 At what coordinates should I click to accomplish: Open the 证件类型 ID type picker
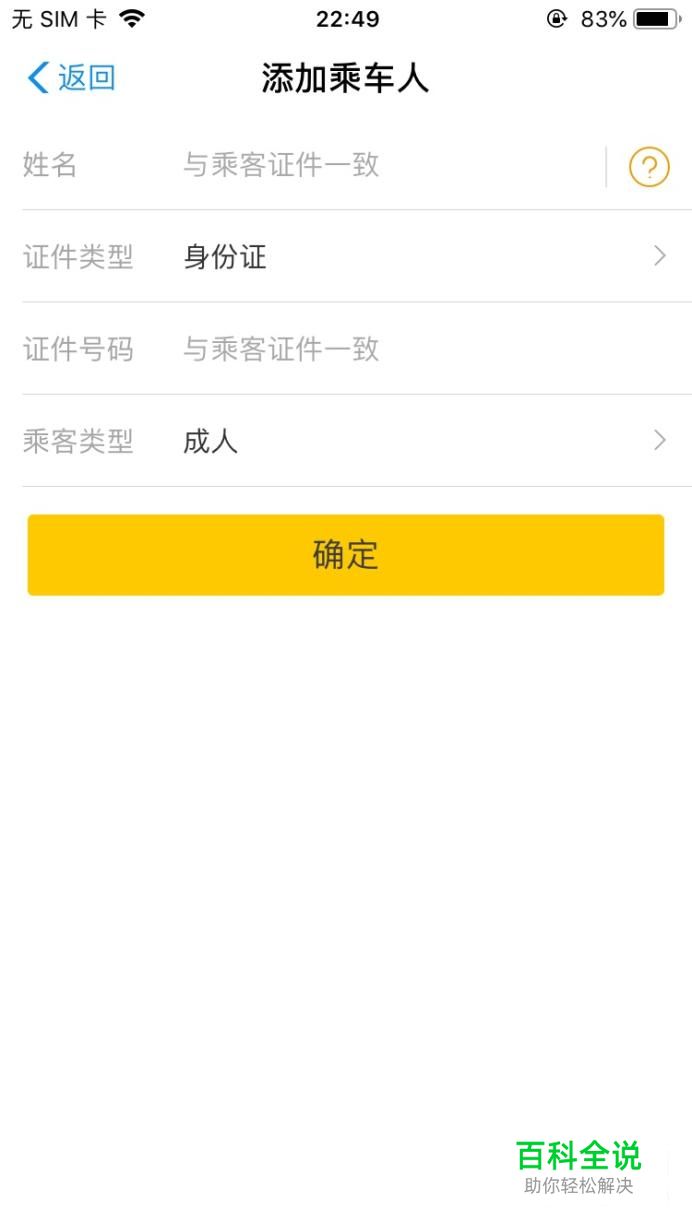pyautogui.click(x=356, y=257)
